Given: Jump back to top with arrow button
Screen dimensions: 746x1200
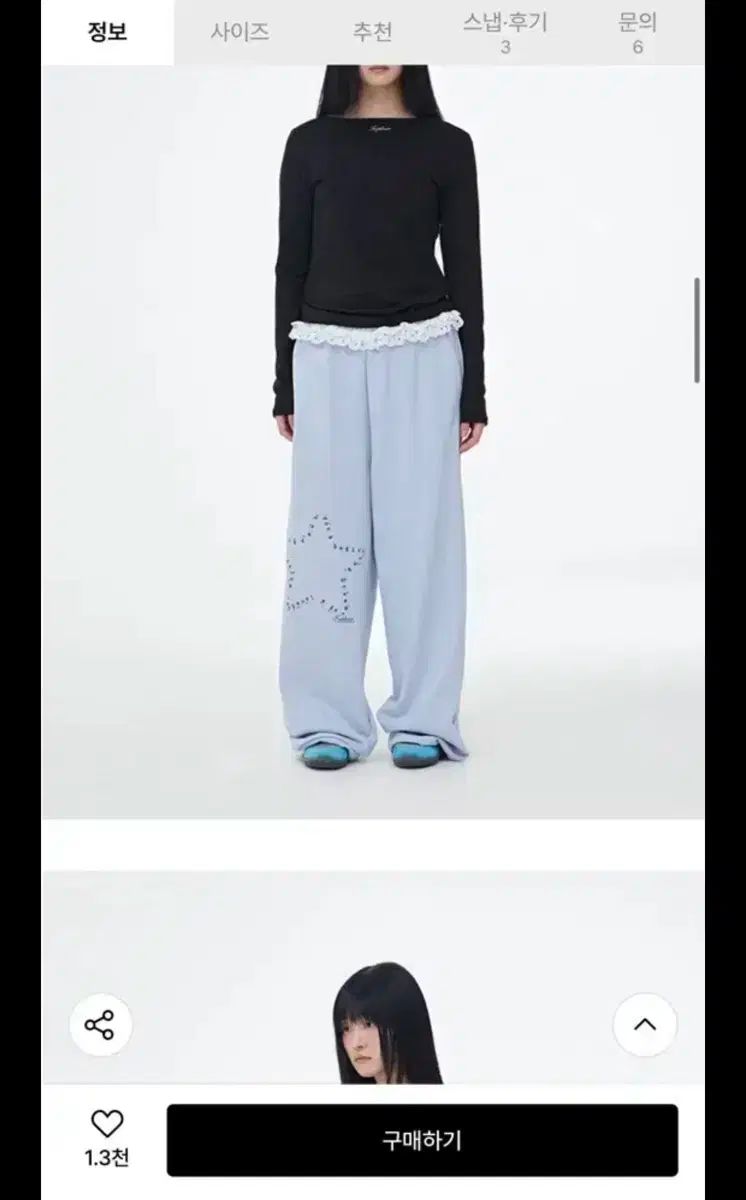Looking at the screenshot, I should [x=645, y=1025].
